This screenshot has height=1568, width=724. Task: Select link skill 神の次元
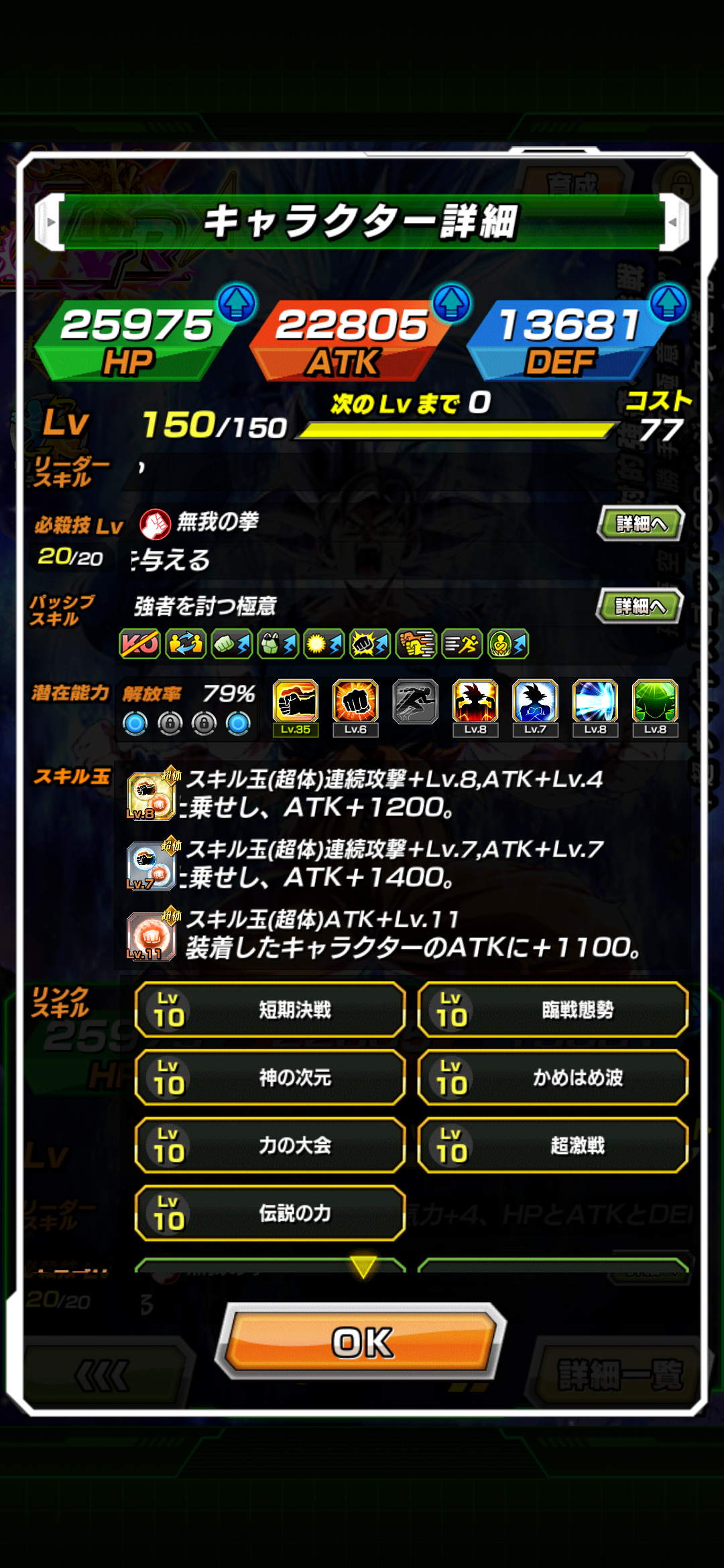click(270, 1077)
